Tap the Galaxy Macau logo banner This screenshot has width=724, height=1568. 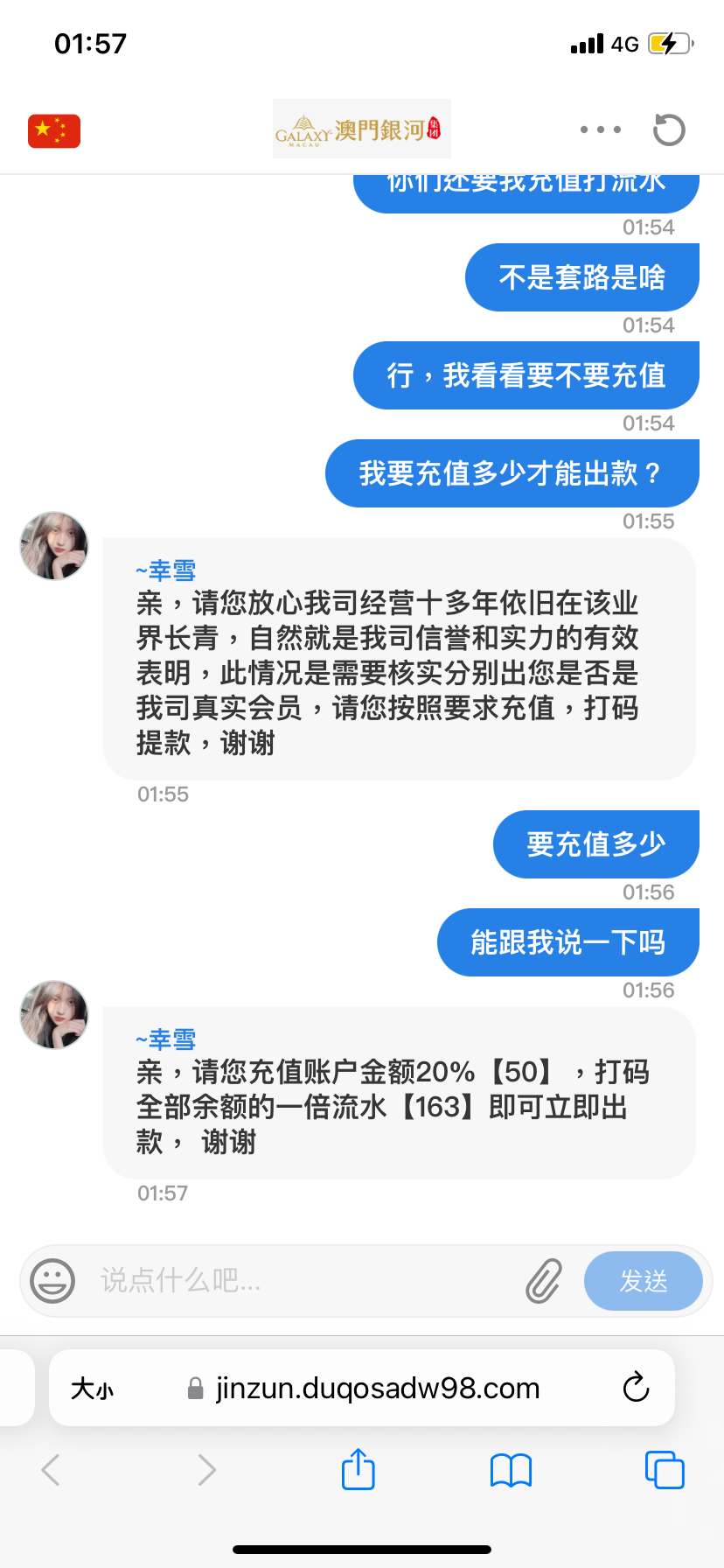point(361,129)
